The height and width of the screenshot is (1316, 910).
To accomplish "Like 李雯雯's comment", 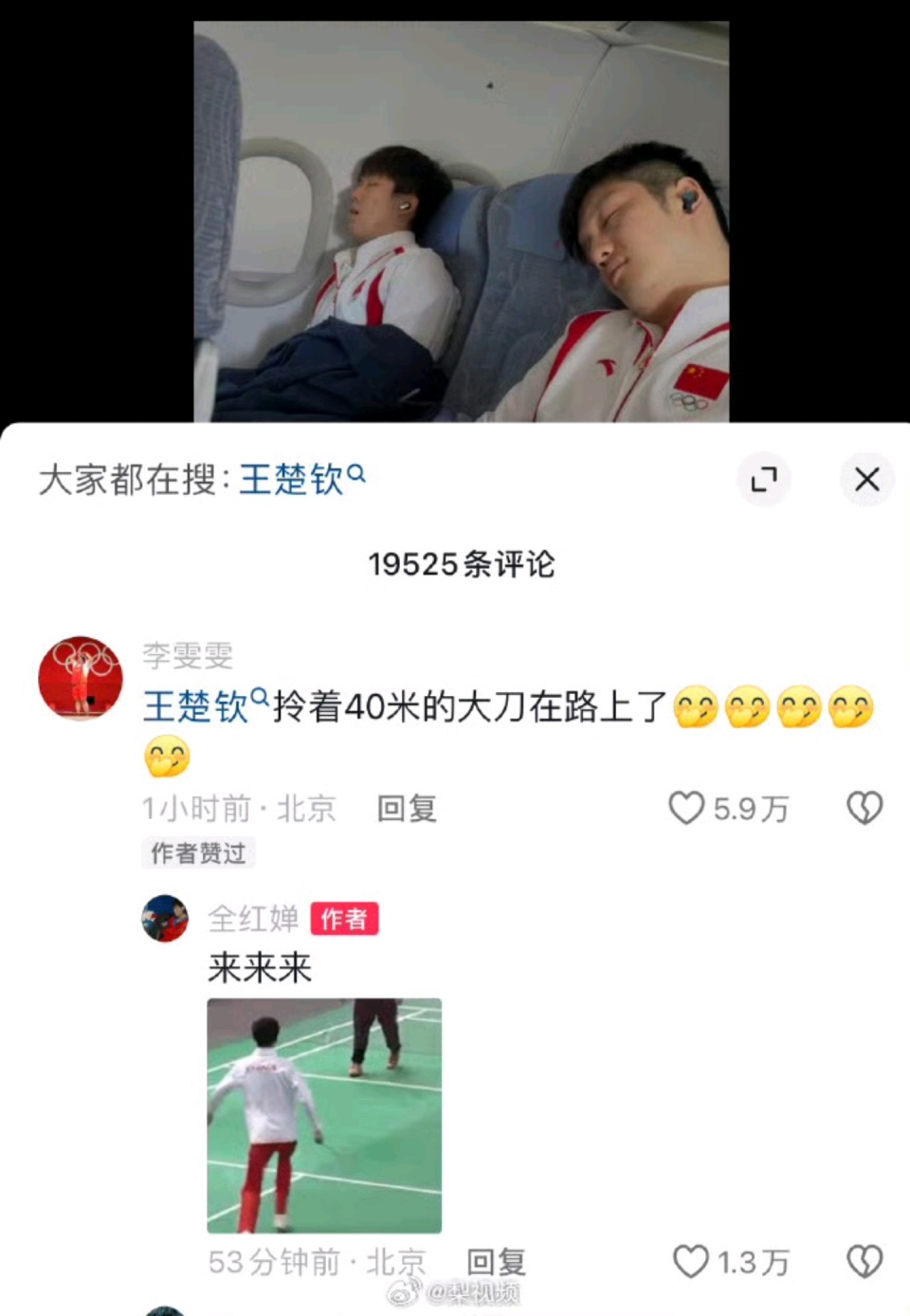I will [687, 809].
